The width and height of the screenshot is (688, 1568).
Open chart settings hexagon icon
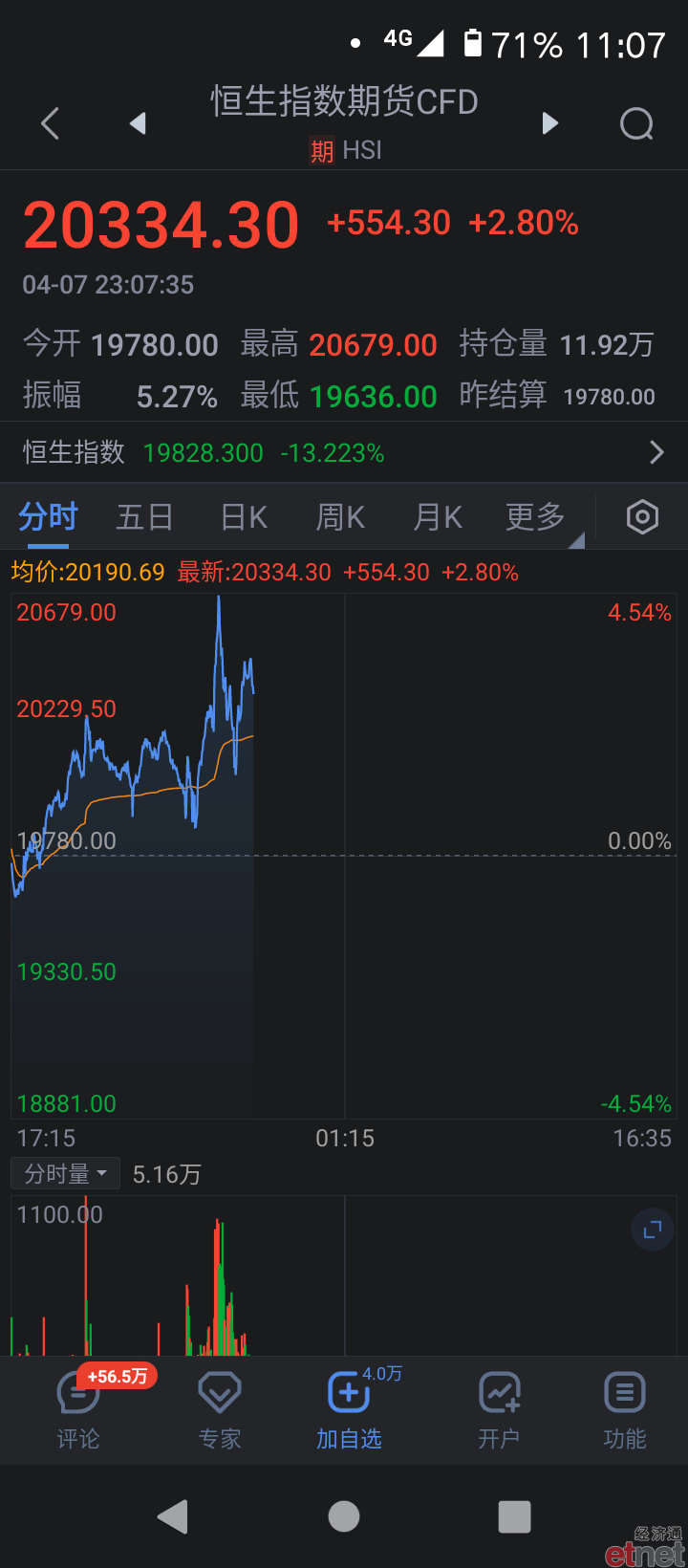pos(642,517)
